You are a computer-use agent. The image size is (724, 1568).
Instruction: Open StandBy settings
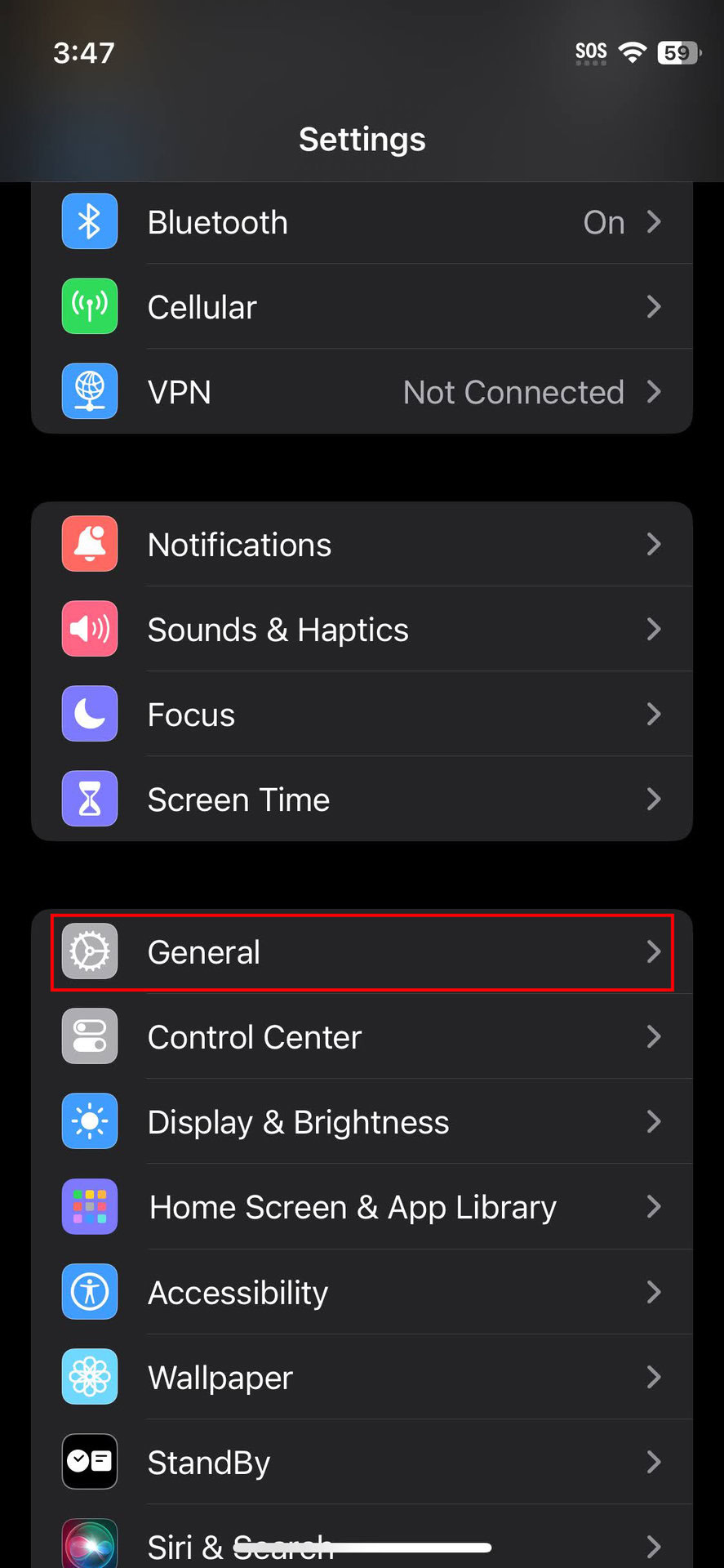(362, 1463)
